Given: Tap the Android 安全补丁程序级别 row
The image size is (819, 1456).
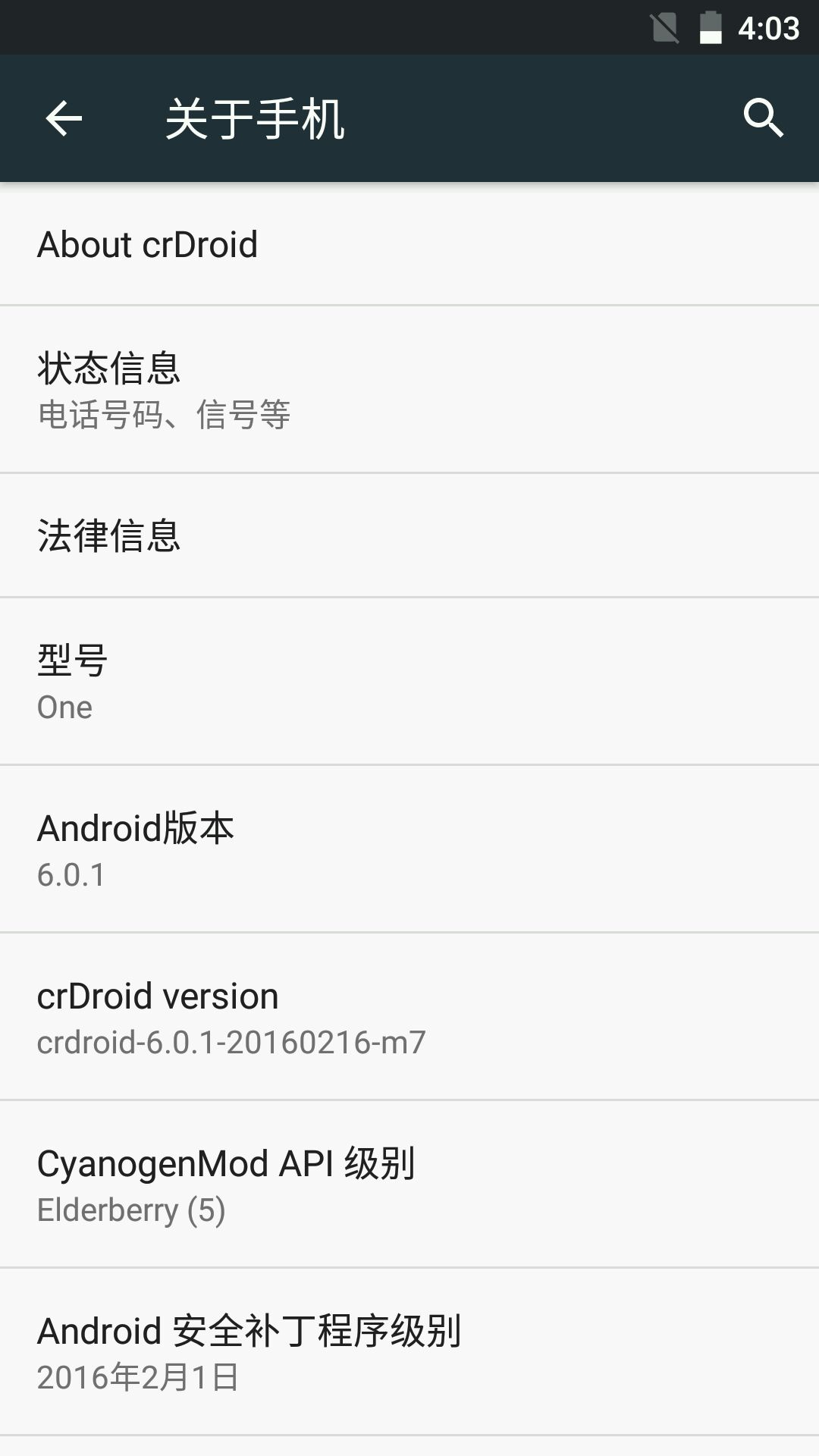Looking at the screenshot, I should click(x=409, y=1352).
